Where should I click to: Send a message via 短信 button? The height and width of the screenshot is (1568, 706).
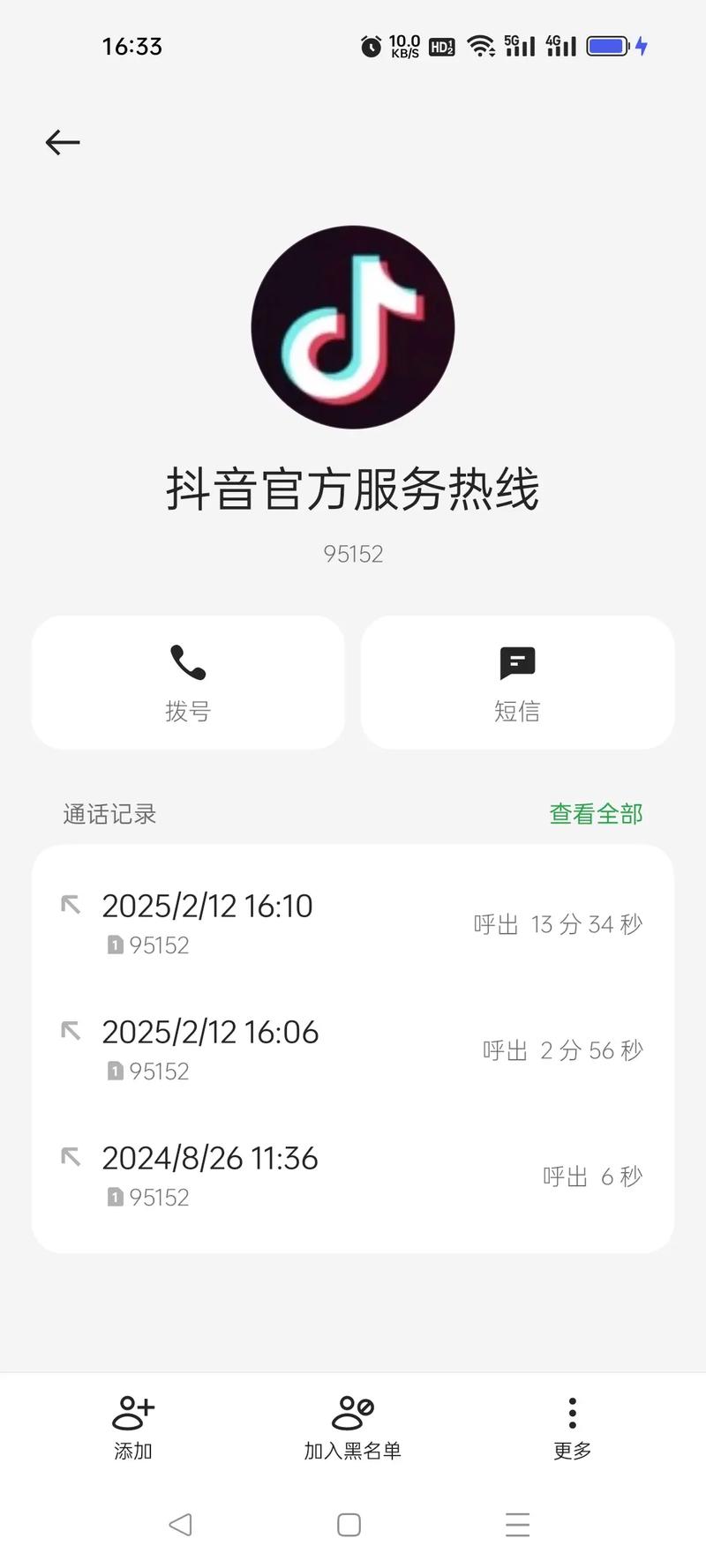click(x=517, y=683)
